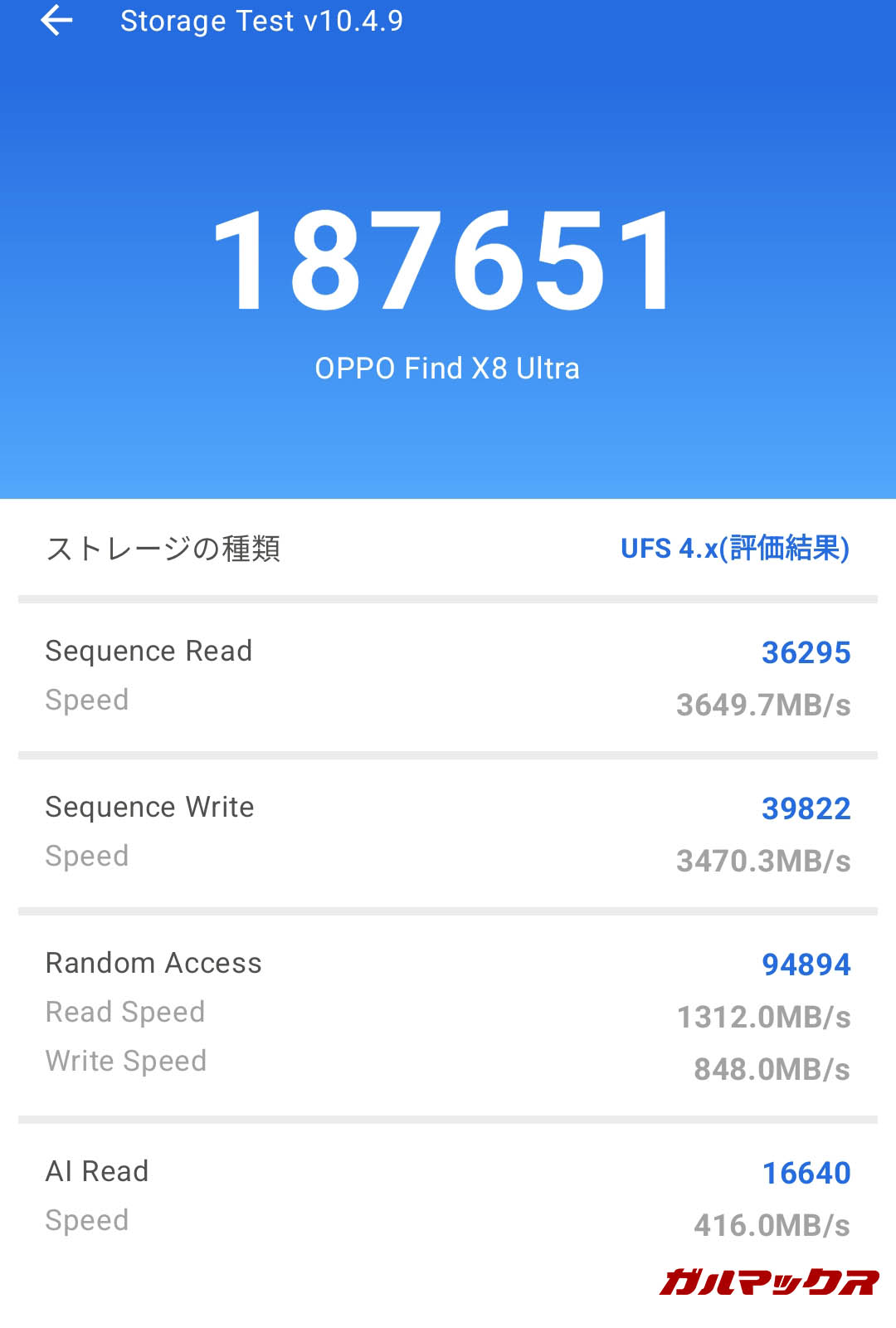Open the UFS 4.x evaluation result link
Screen dimensions: 896x1328
coord(734,549)
